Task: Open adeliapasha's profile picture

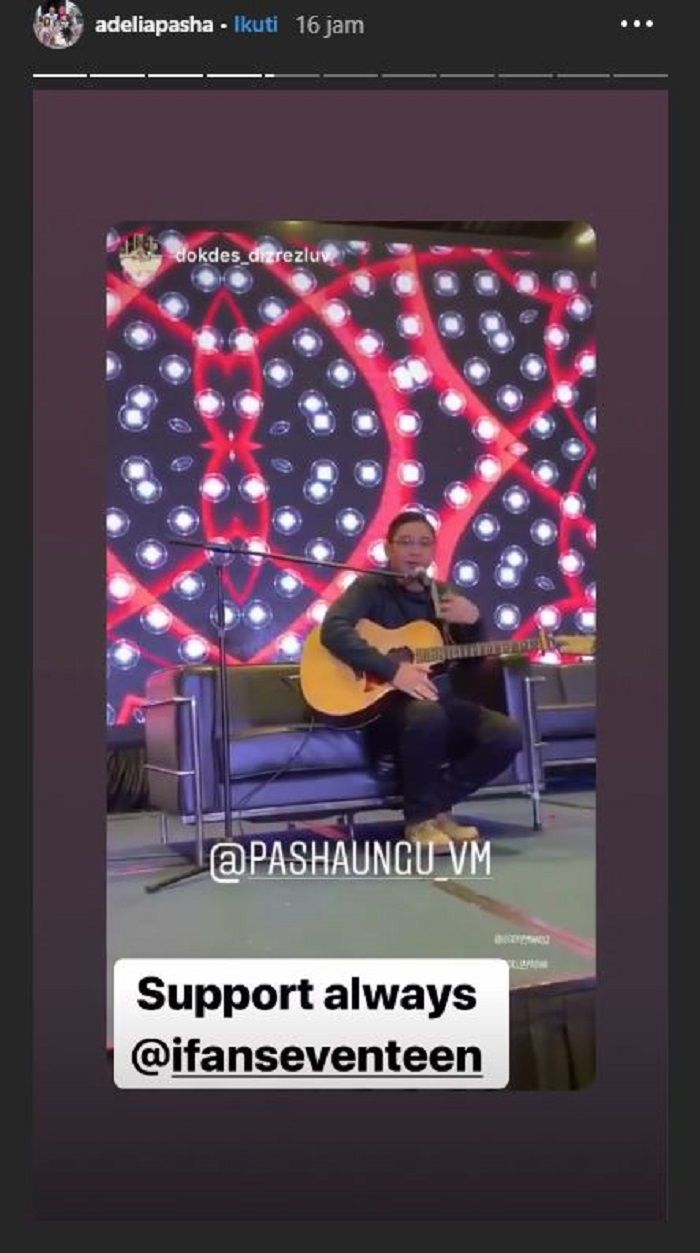Action: [x=57, y=25]
